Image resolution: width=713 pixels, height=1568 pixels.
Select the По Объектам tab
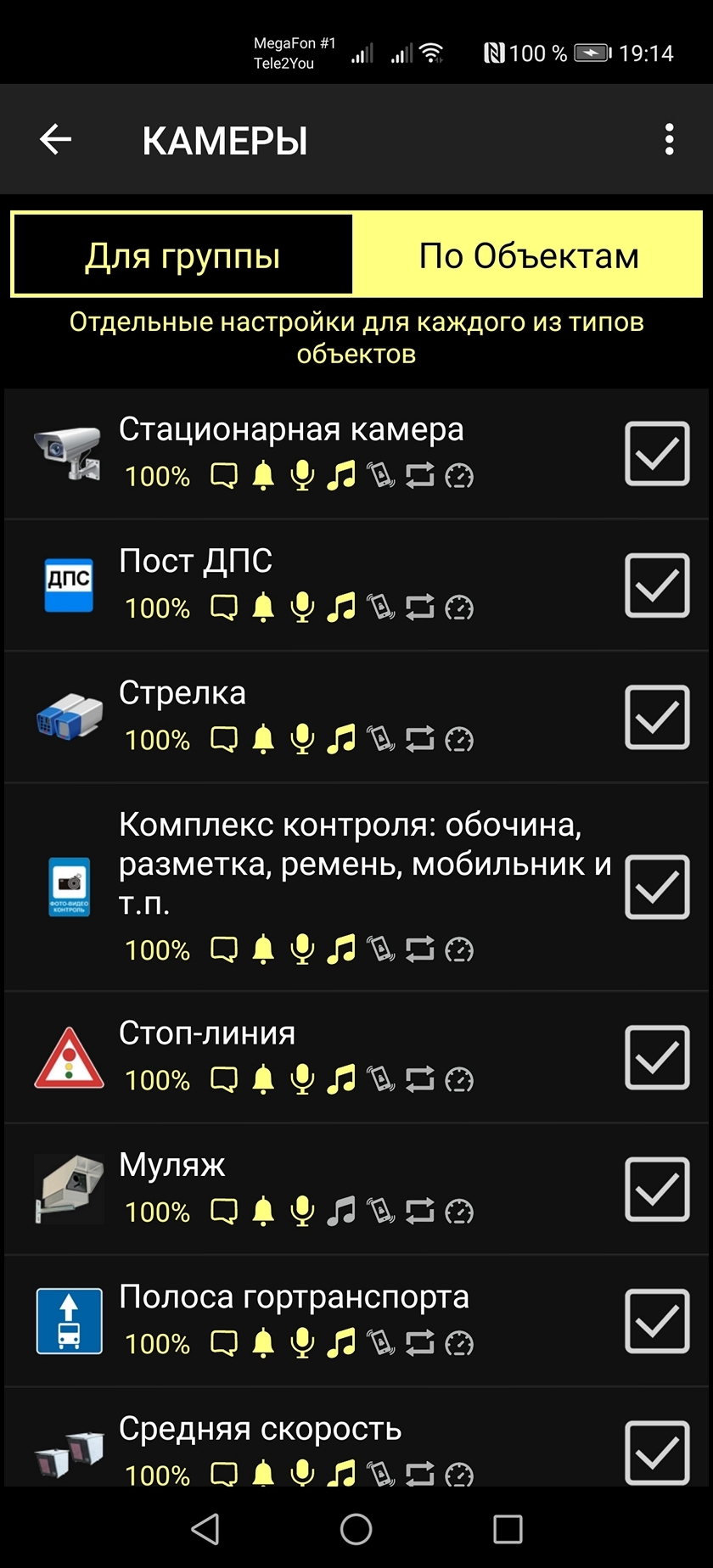(528, 255)
